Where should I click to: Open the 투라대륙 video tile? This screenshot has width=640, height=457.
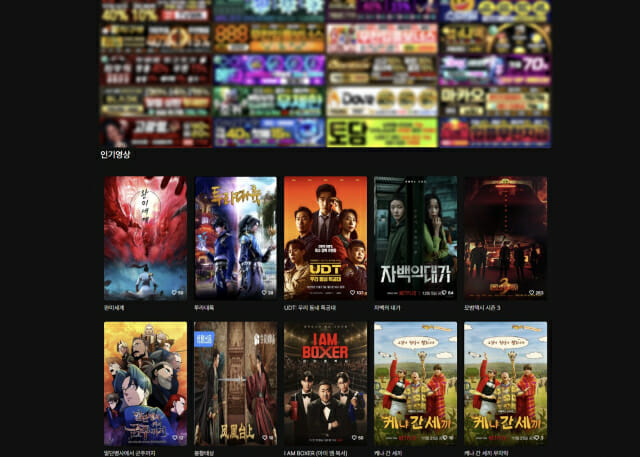(235, 238)
